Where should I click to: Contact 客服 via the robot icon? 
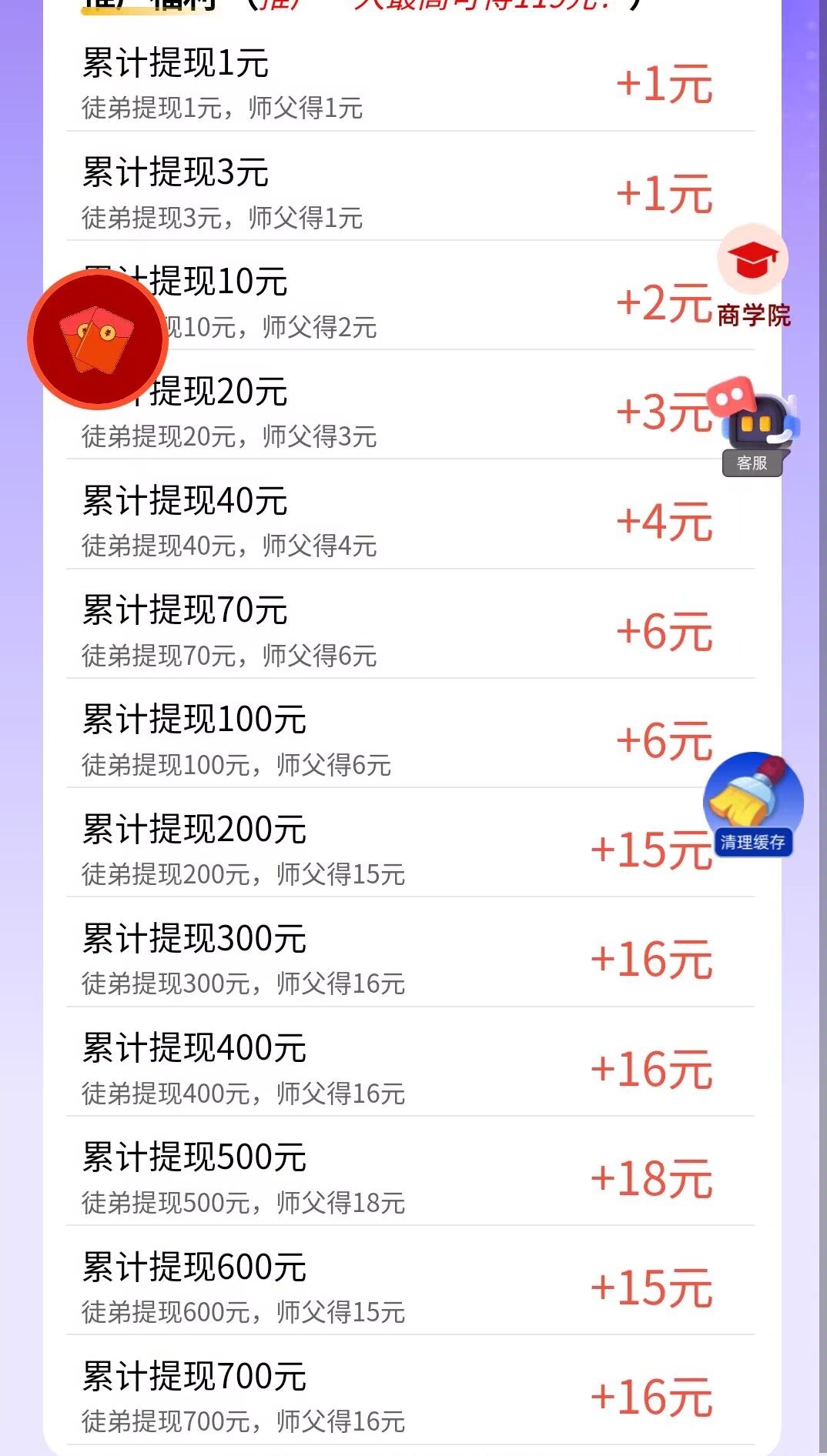pyautogui.click(x=754, y=427)
